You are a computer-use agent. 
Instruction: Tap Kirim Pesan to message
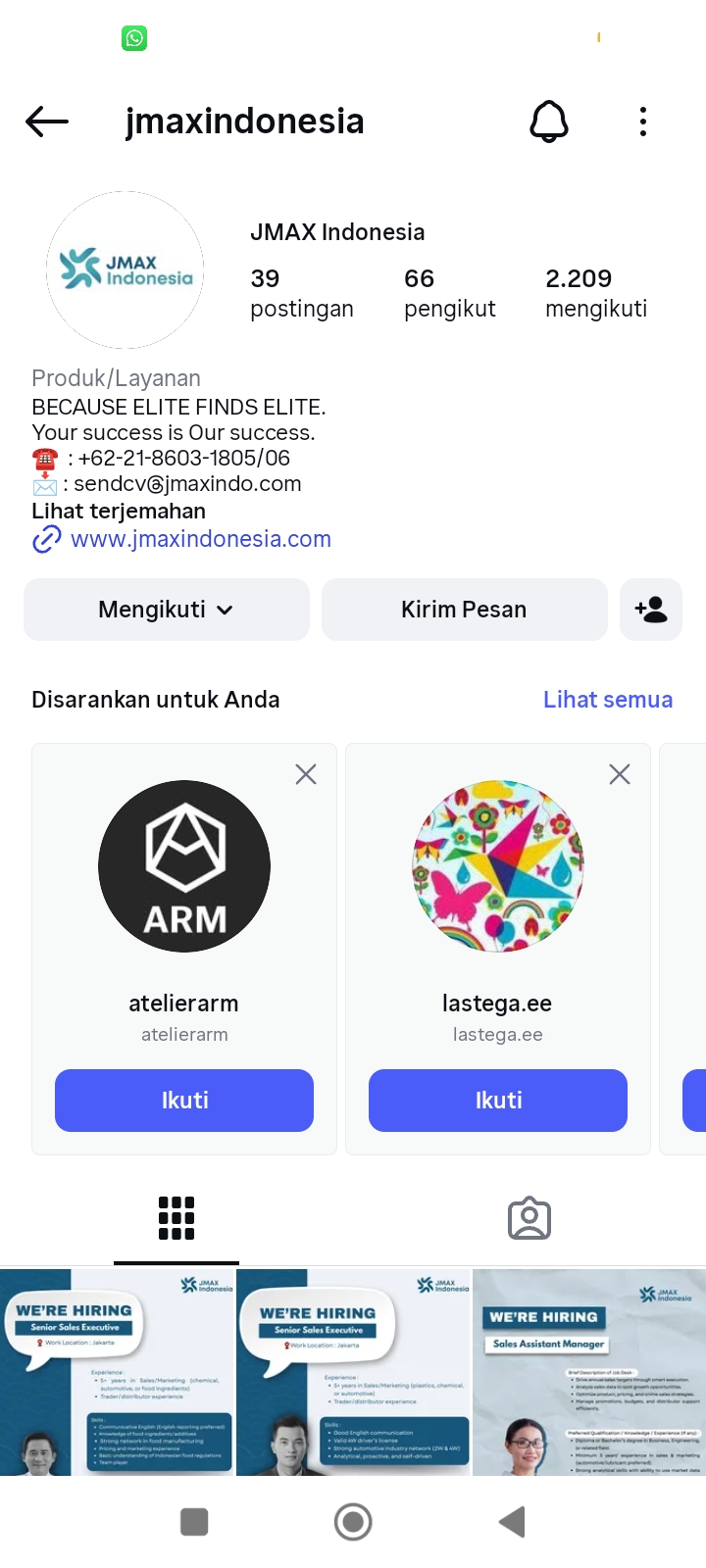pyautogui.click(x=464, y=610)
